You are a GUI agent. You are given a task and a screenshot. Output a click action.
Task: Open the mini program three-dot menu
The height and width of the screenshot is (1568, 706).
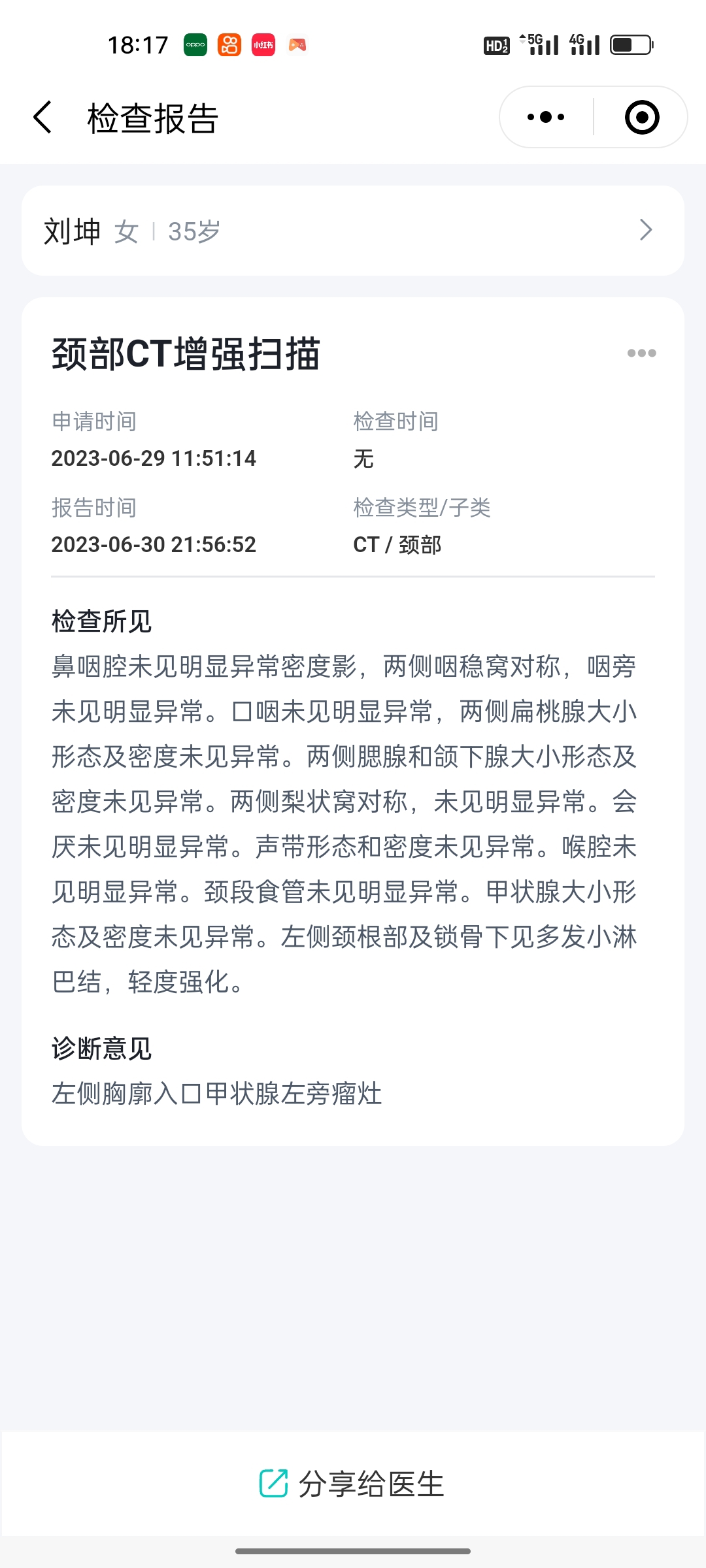tap(546, 118)
